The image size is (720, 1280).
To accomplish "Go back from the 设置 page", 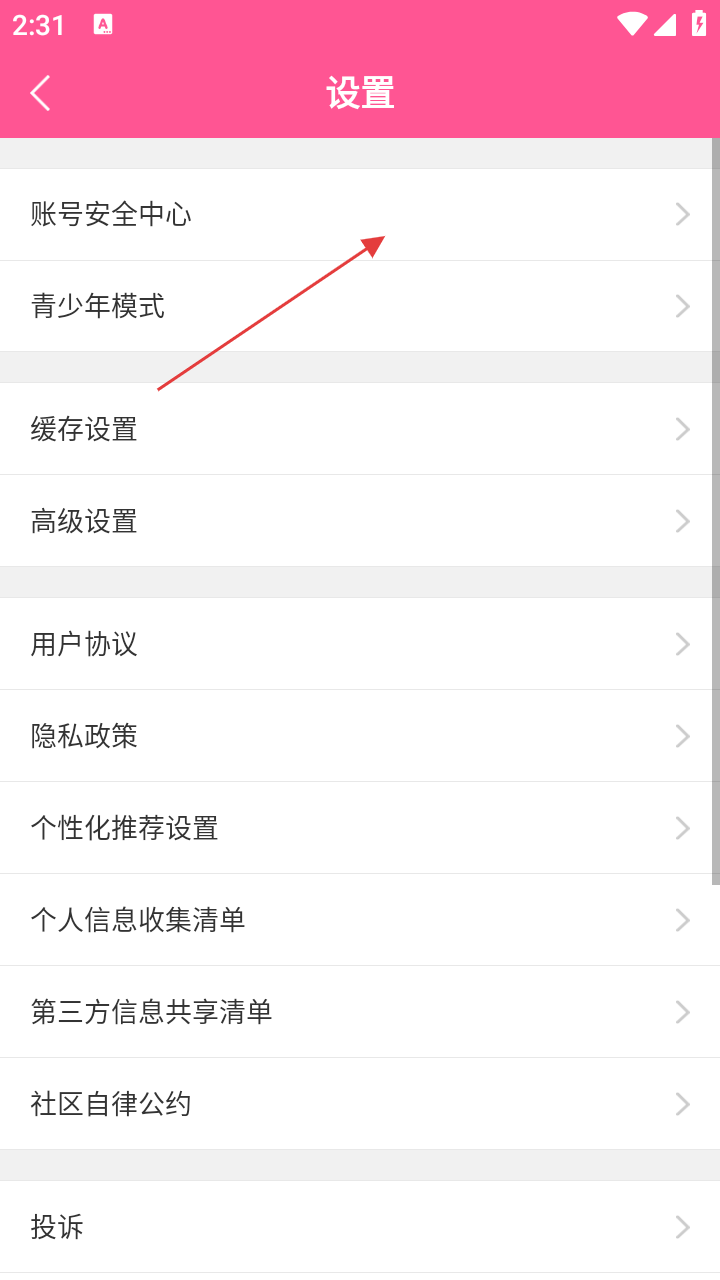I will pyautogui.click(x=40, y=93).
